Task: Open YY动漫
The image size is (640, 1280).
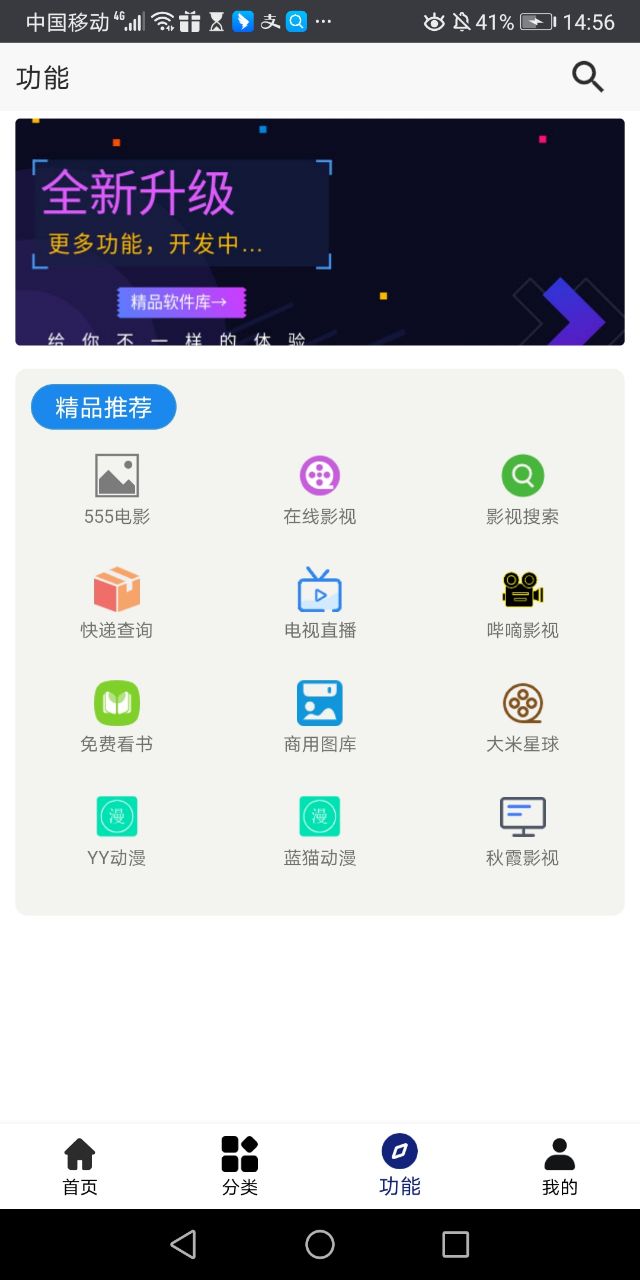Action: point(117,831)
